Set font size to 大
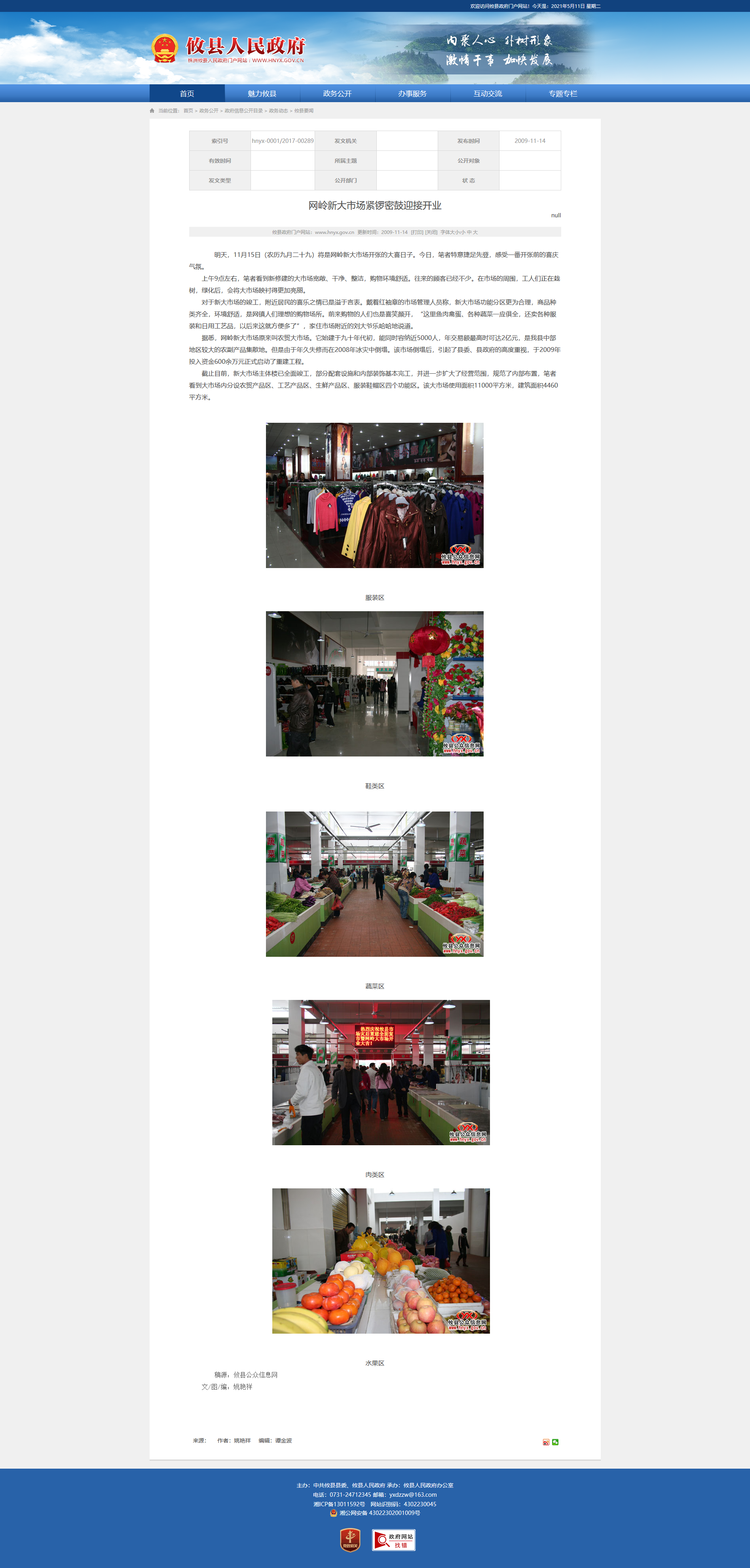Screen dimensions: 750x1568 pos(475,232)
